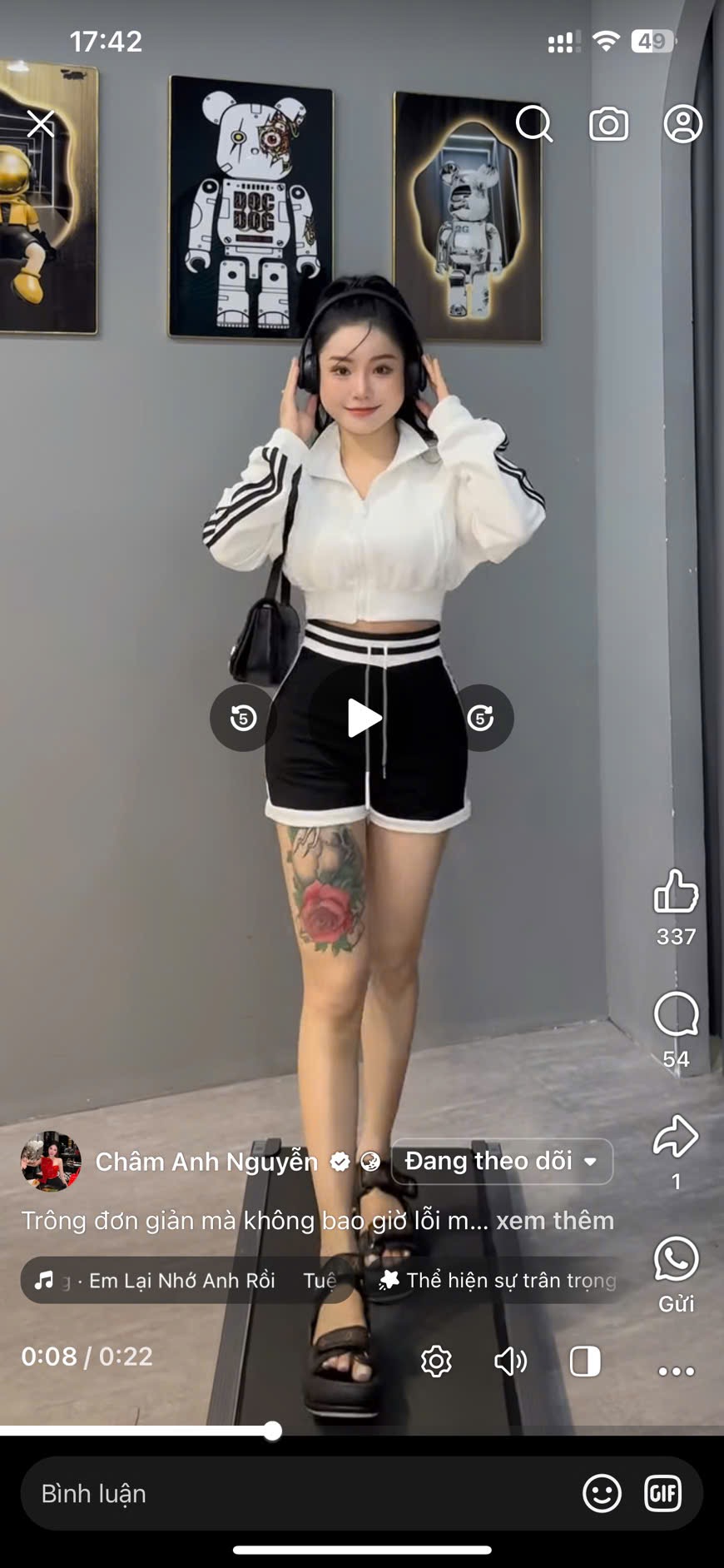
Task: Like this reel
Action: click(x=676, y=892)
